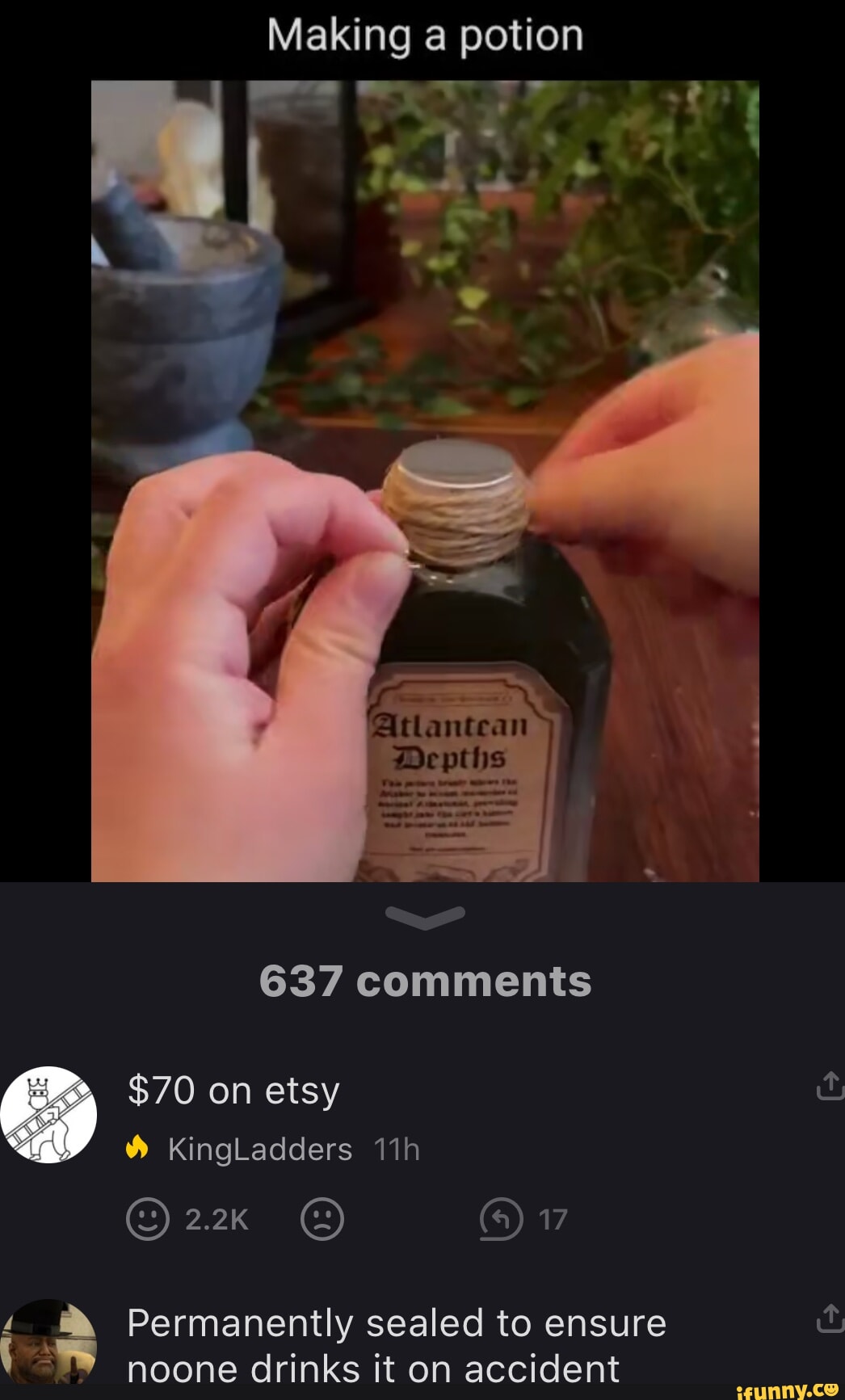Share the "Permanently sealed" comment
Viewport: 845px width, 1400px height.
(x=830, y=1318)
